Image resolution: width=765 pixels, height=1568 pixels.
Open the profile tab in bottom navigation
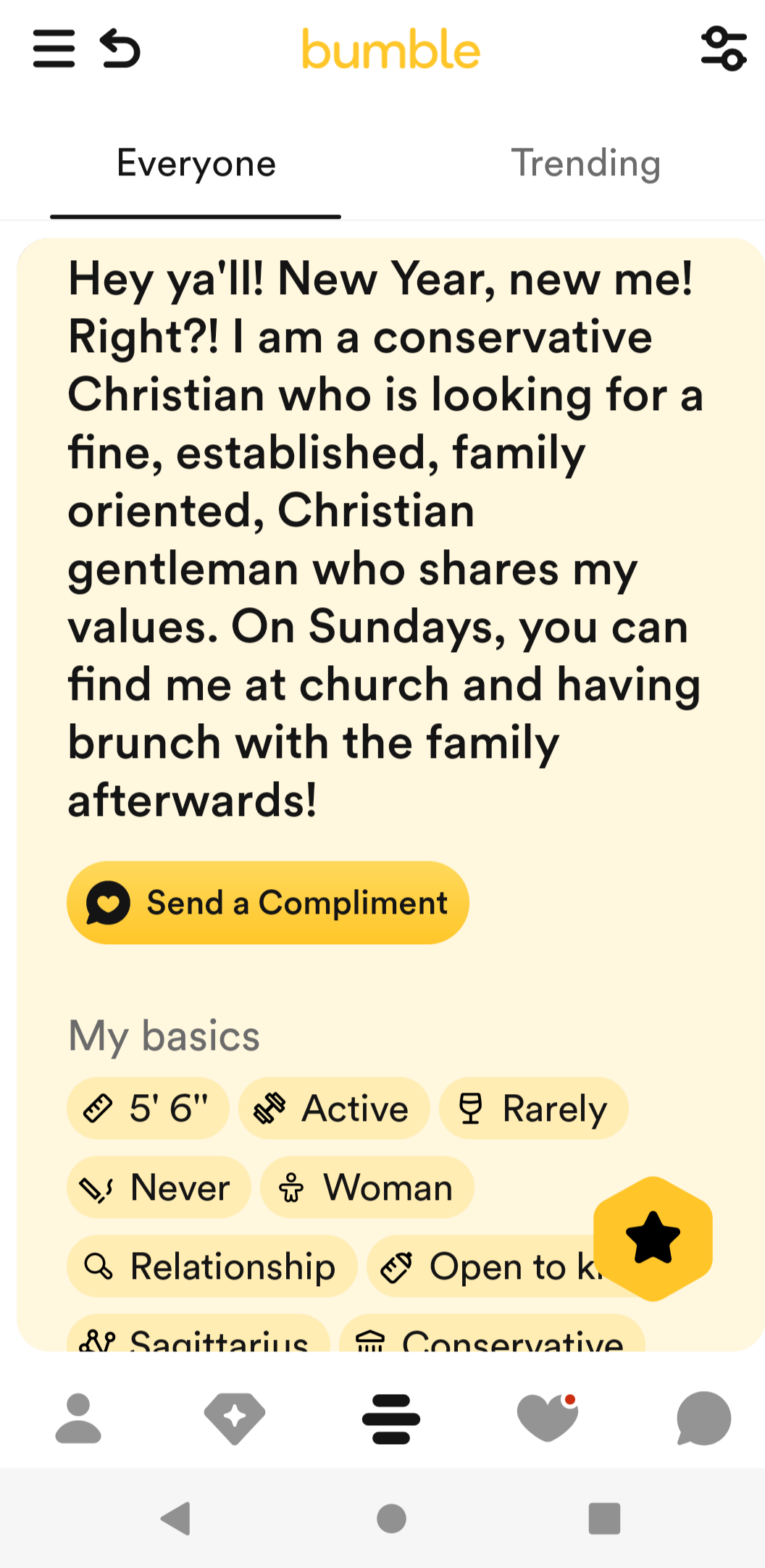(x=78, y=1418)
